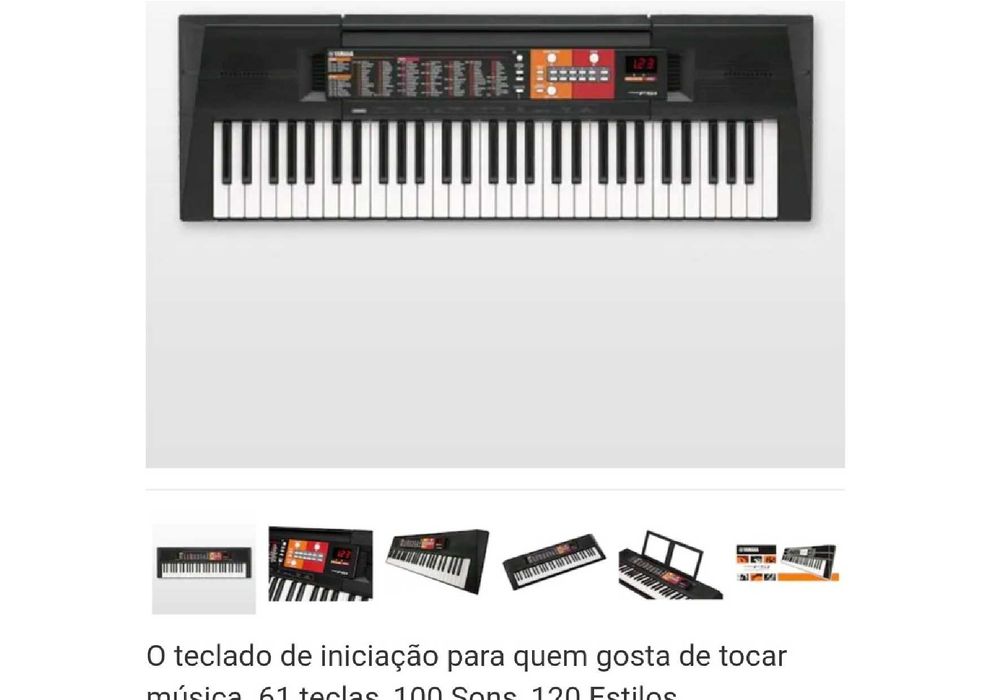
Task: Choose the top-down diagonal keyboard thumbnail
Action: pos(553,563)
